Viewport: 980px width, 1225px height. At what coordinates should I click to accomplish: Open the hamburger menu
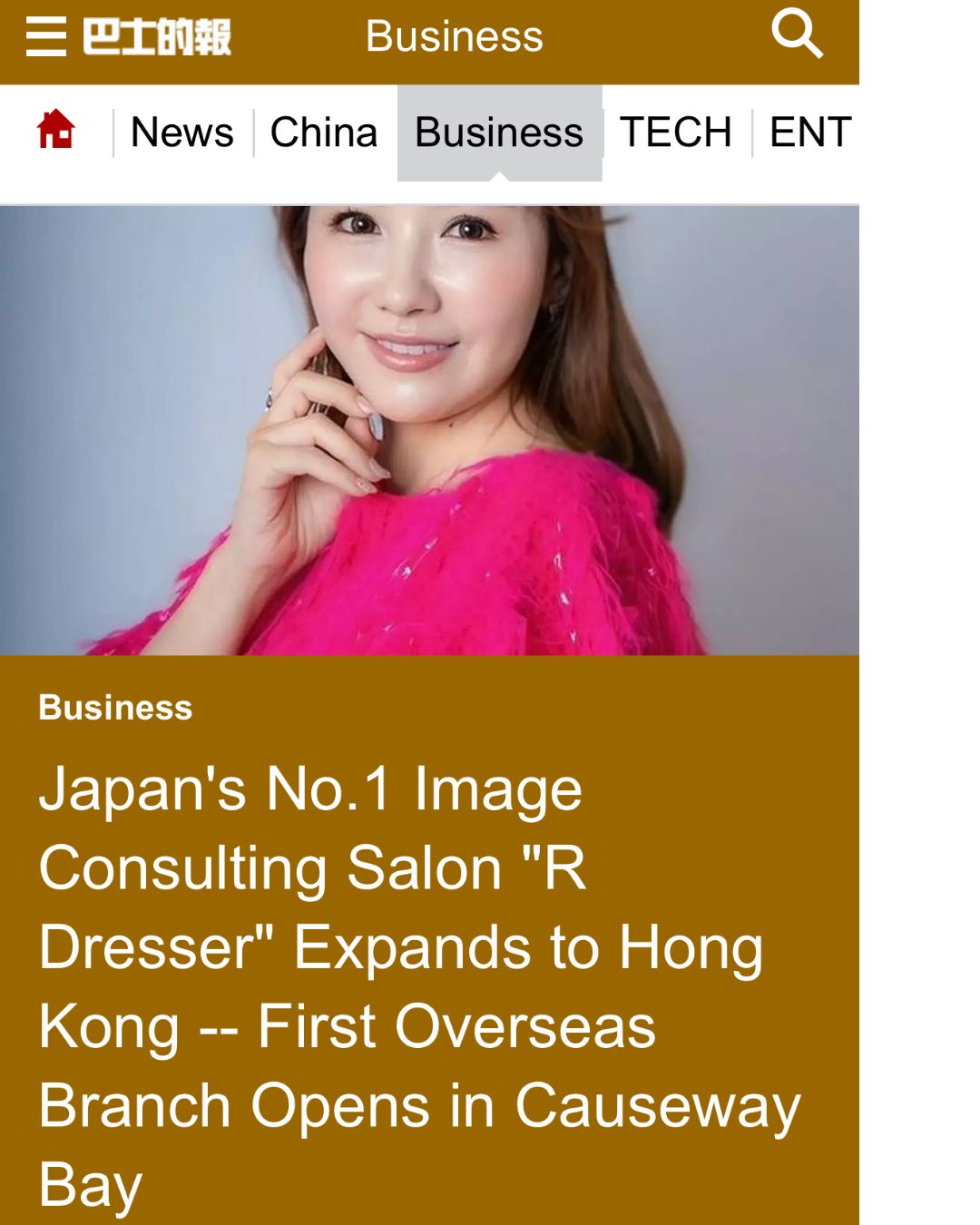(x=45, y=37)
